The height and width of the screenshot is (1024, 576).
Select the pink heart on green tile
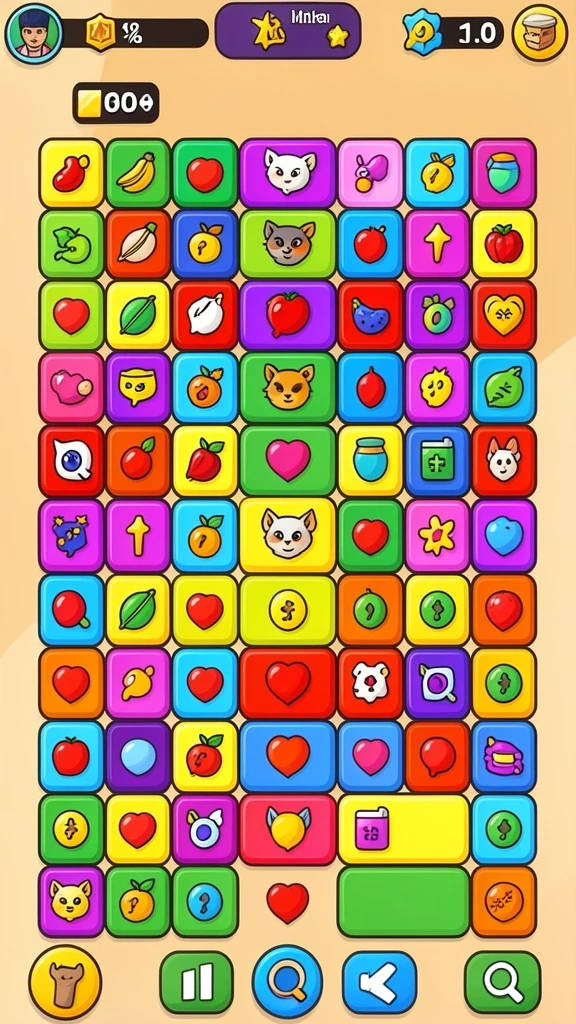click(288, 460)
